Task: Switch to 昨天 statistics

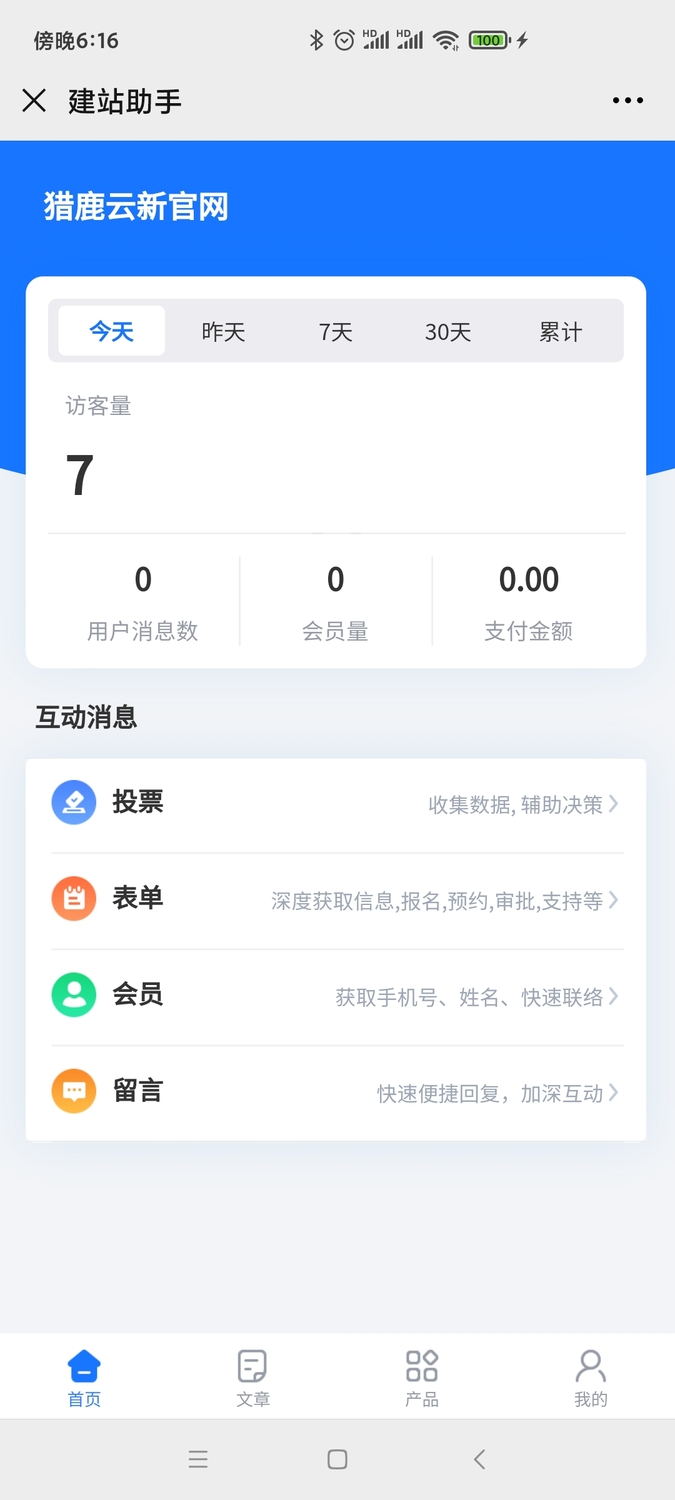Action: (x=223, y=332)
